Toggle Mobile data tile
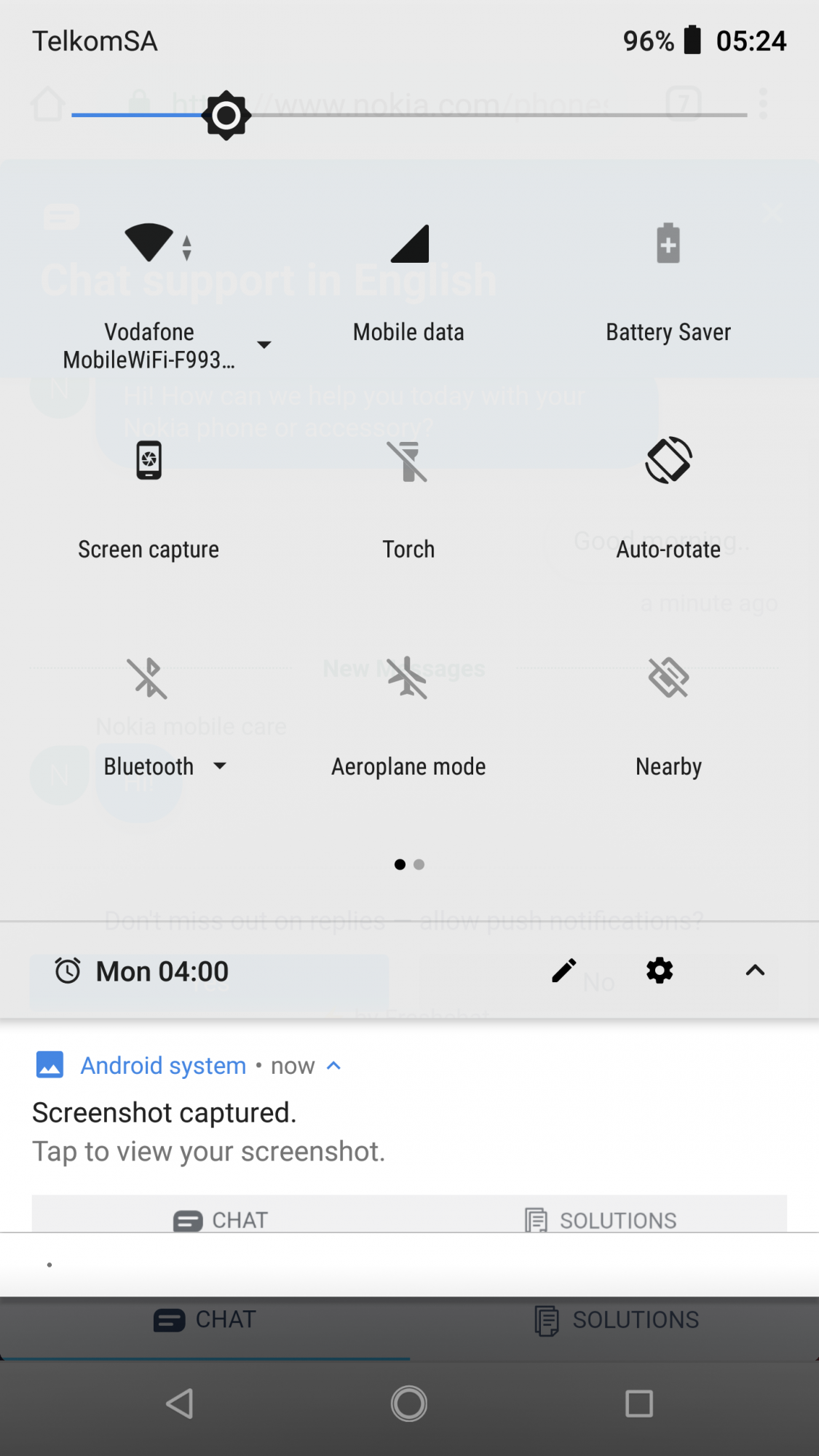The height and width of the screenshot is (1456, 819). click(x=409, y=243)
